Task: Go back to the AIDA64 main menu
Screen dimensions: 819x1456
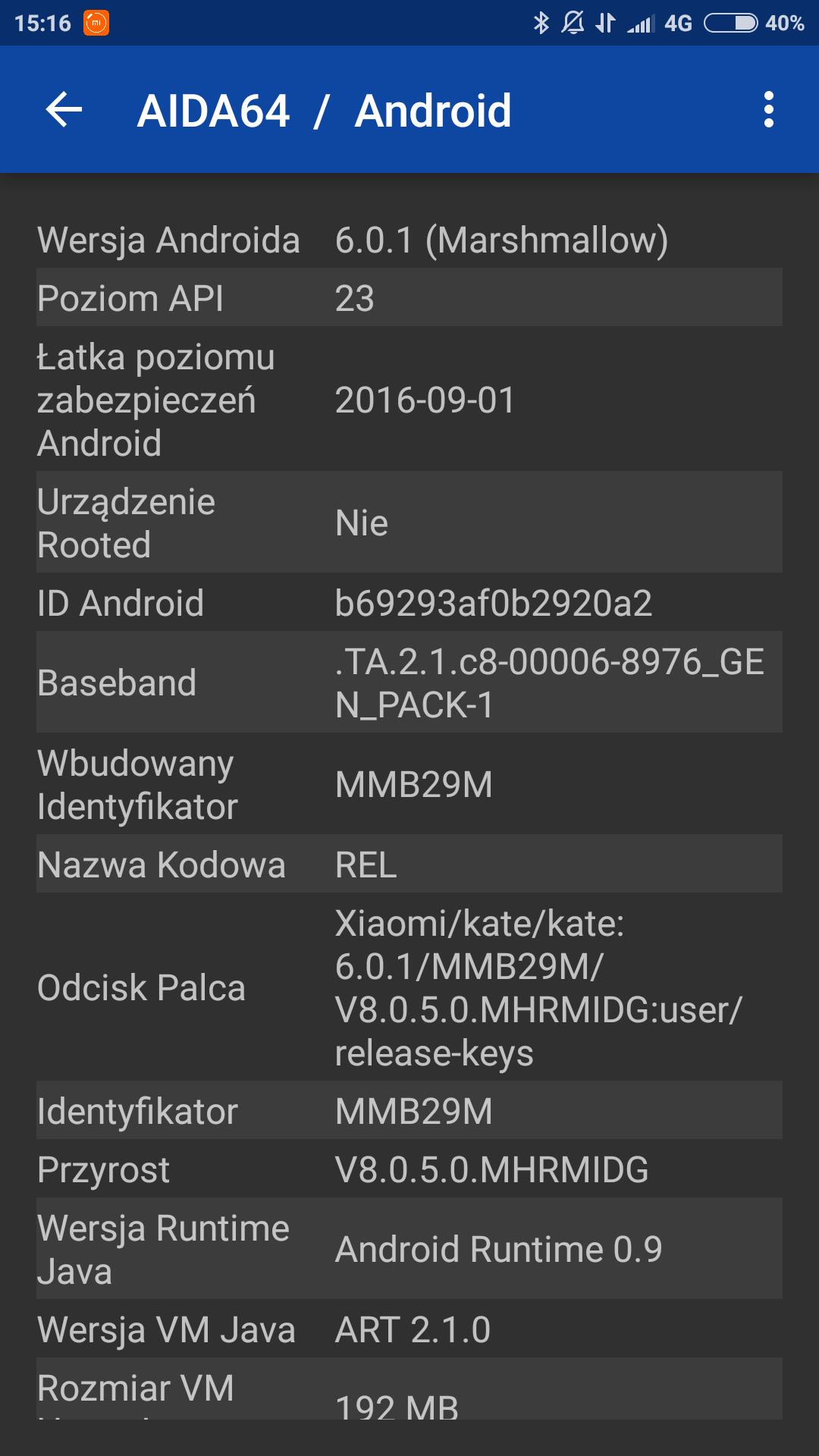Action: (x=64, y=110)
